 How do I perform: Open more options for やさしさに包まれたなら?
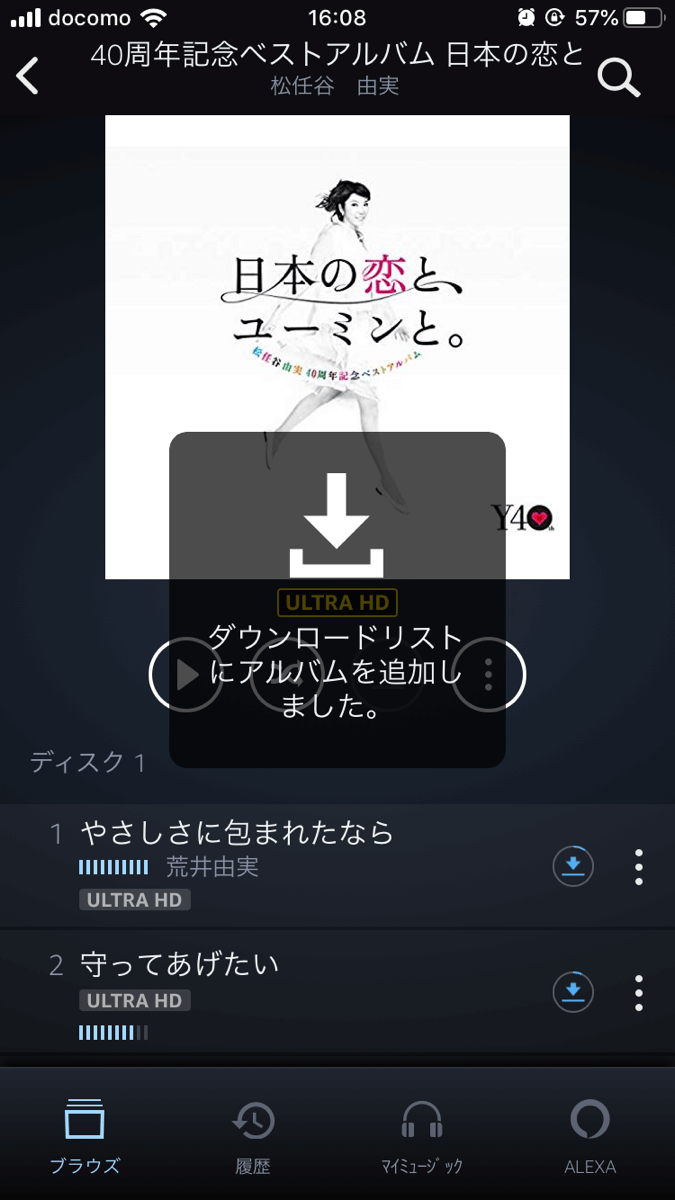[639, 867]
